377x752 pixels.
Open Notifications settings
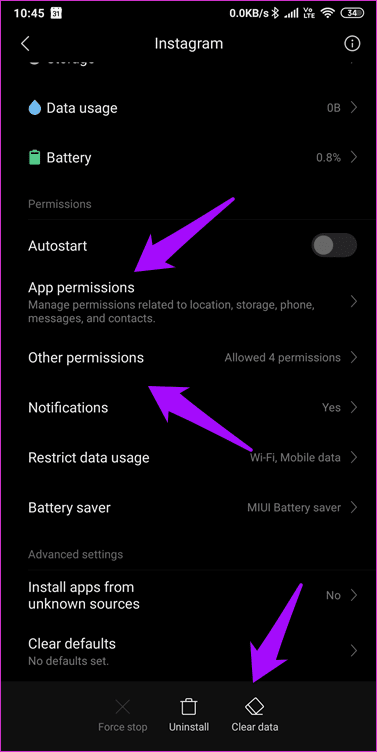click(188, 408)
